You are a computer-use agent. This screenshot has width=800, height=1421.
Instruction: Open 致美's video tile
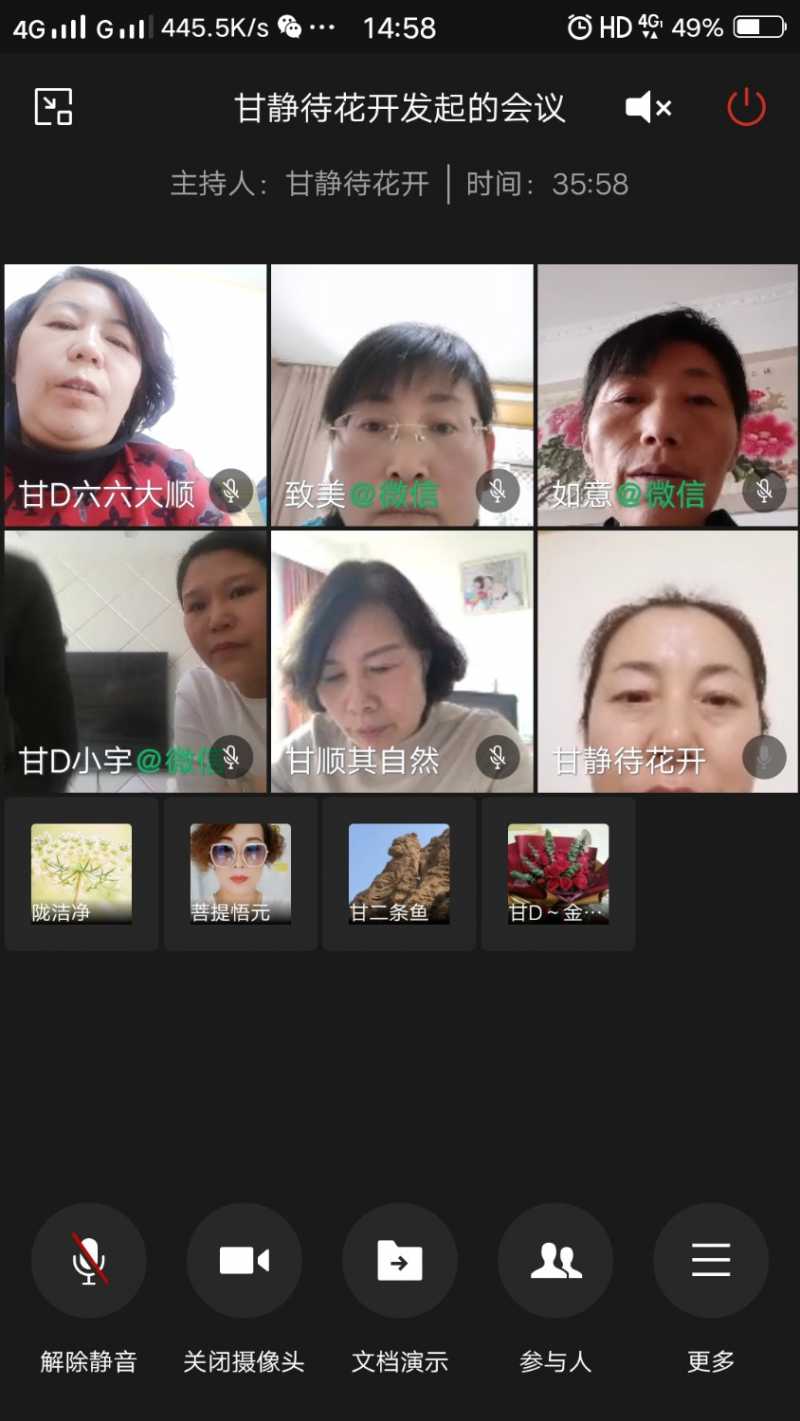tap(402, 395)
